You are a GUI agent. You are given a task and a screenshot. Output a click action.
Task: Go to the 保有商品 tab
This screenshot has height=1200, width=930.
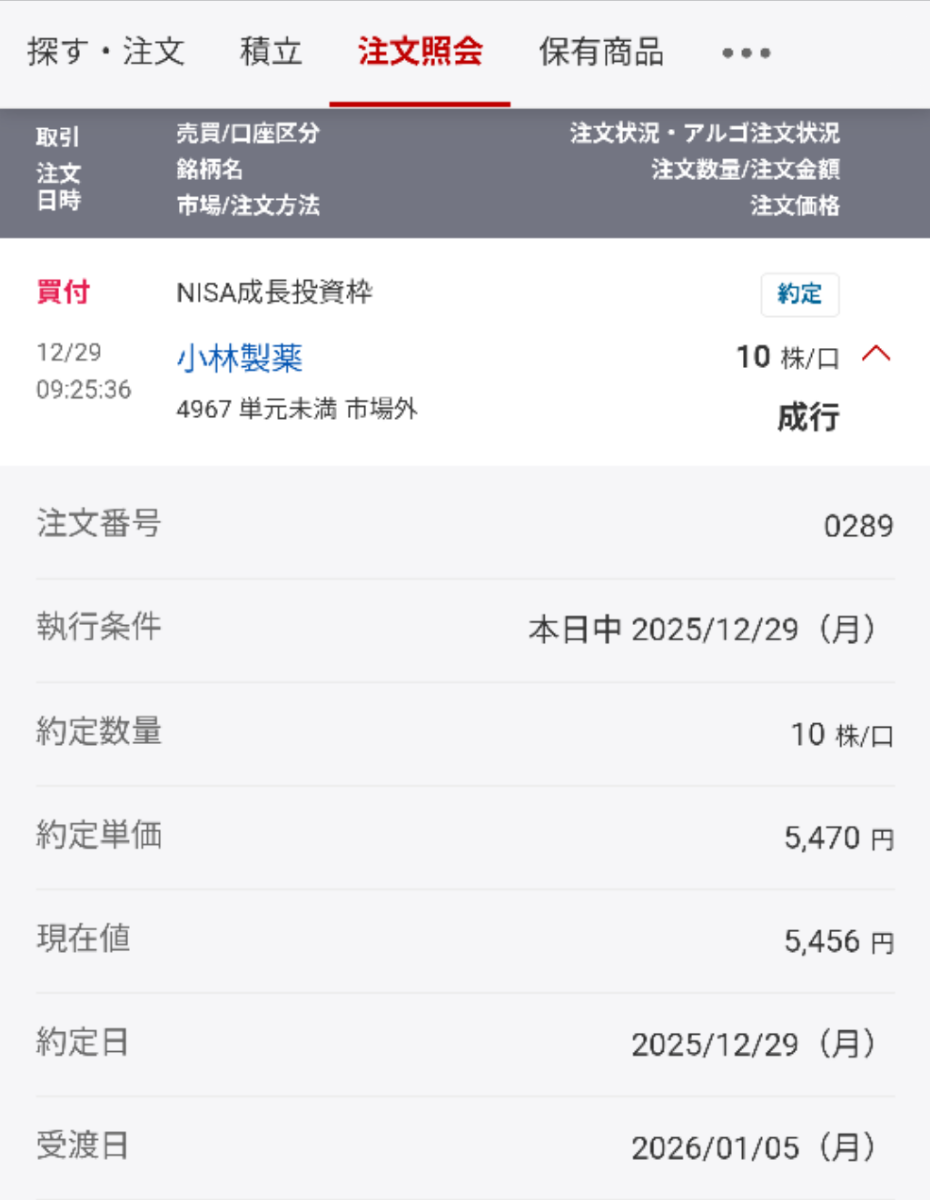coord(601,52)
